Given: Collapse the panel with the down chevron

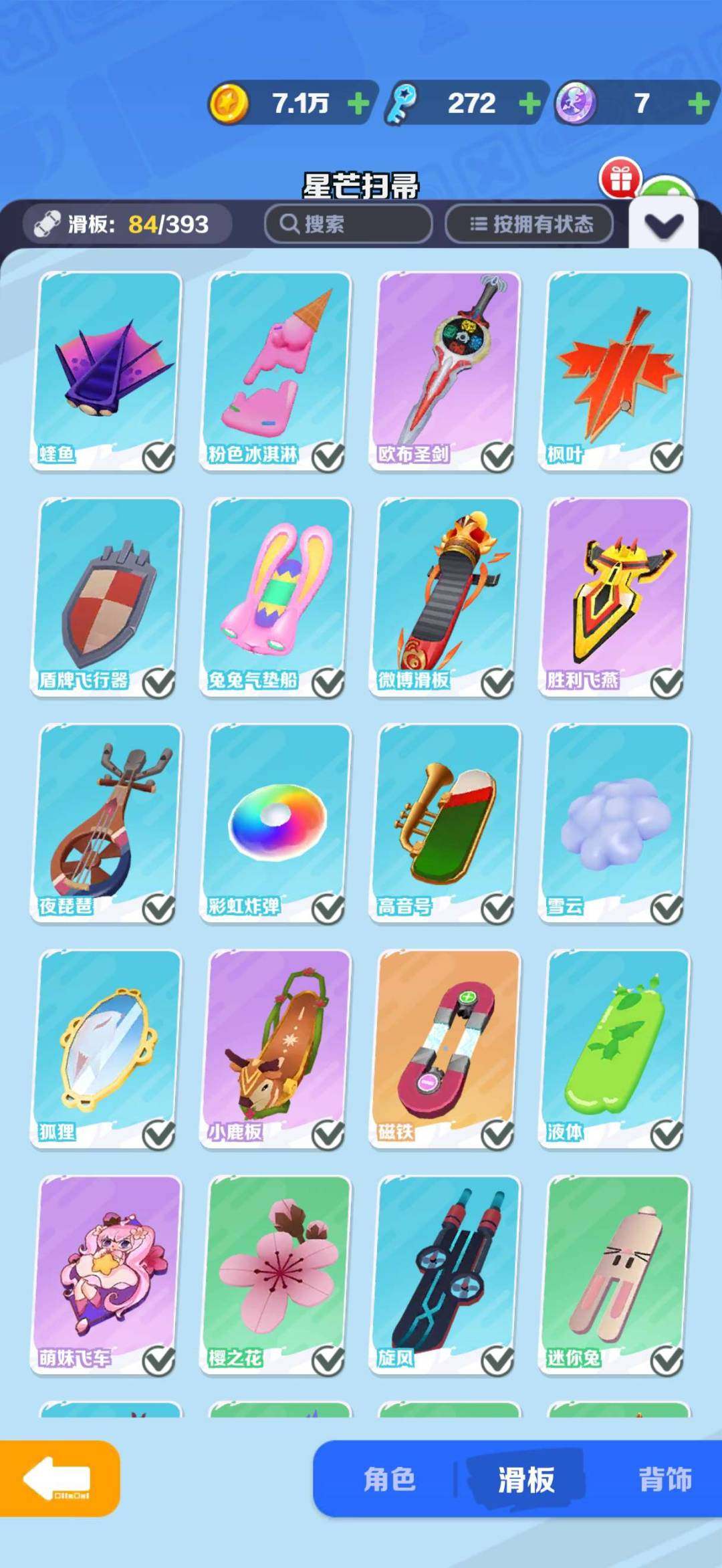Looking at the screenshot, I should (x=663, y=225).
